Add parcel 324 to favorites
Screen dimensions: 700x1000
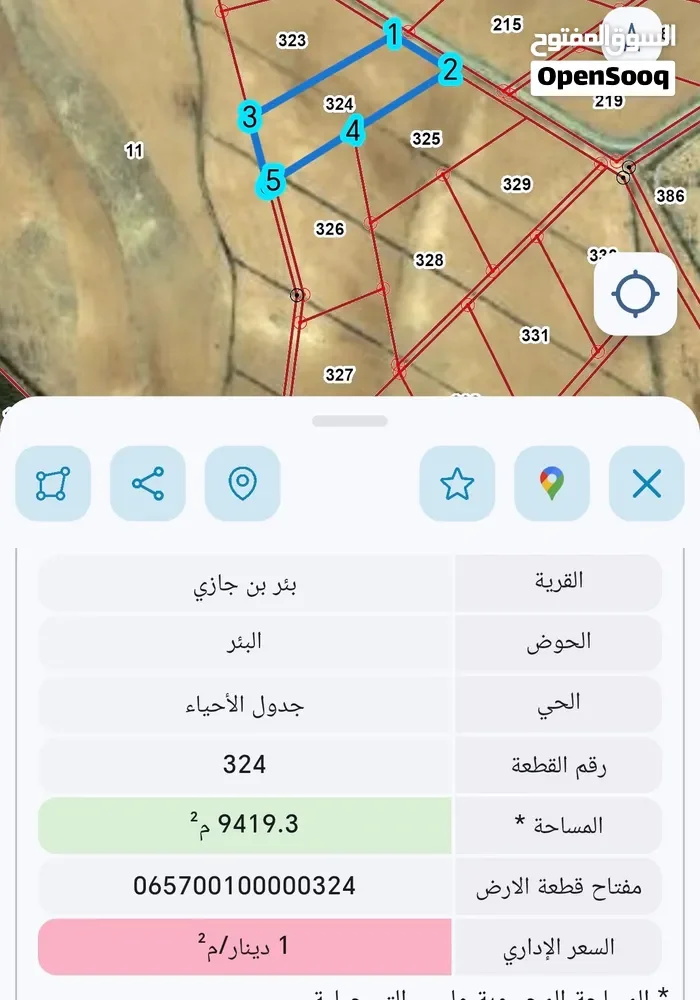[x=457, y=483]
